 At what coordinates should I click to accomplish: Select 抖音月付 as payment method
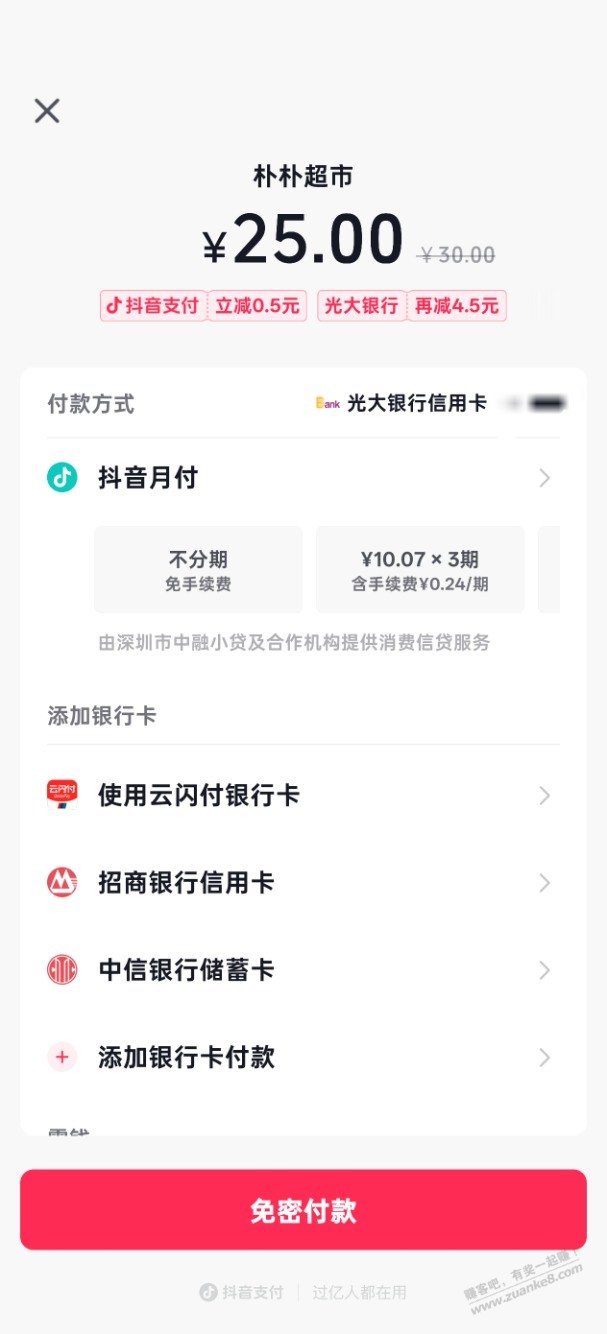pyautogui.click(x=300, y=478)
